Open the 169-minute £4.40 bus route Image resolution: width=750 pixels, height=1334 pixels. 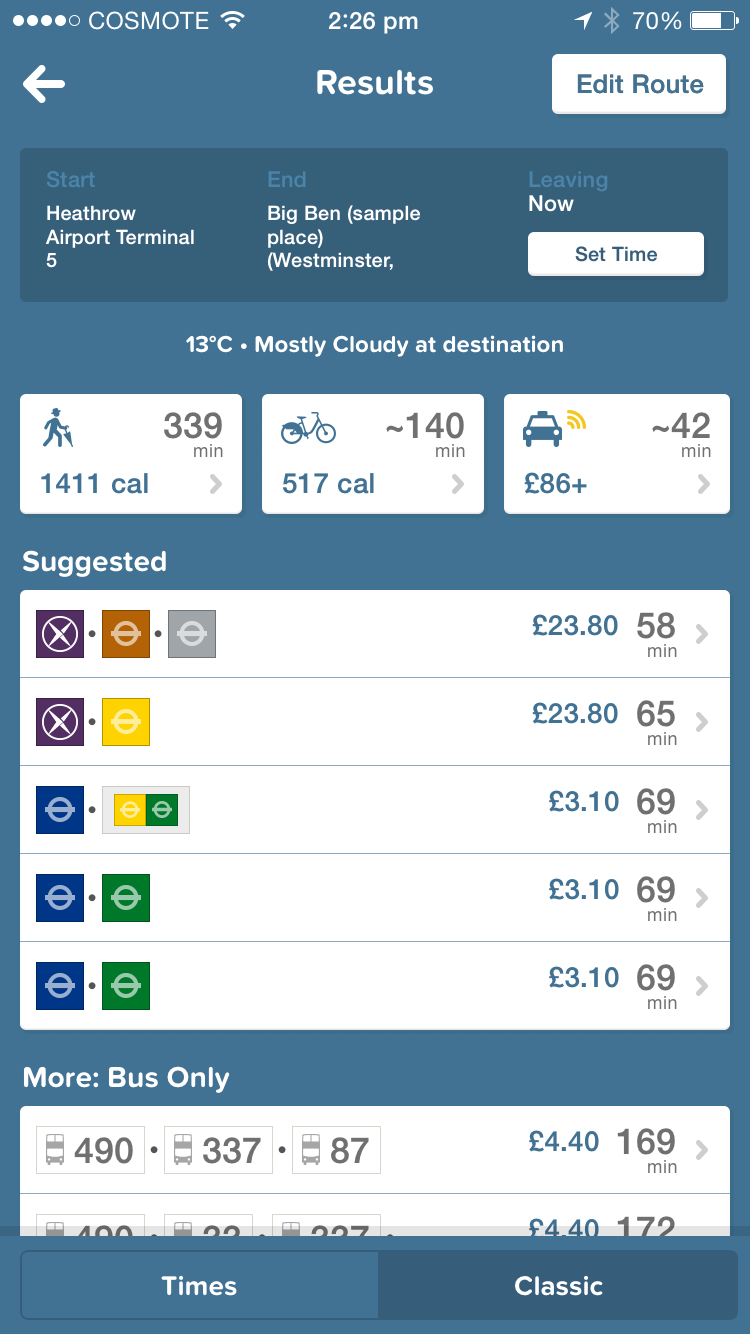coord(375,1149)
